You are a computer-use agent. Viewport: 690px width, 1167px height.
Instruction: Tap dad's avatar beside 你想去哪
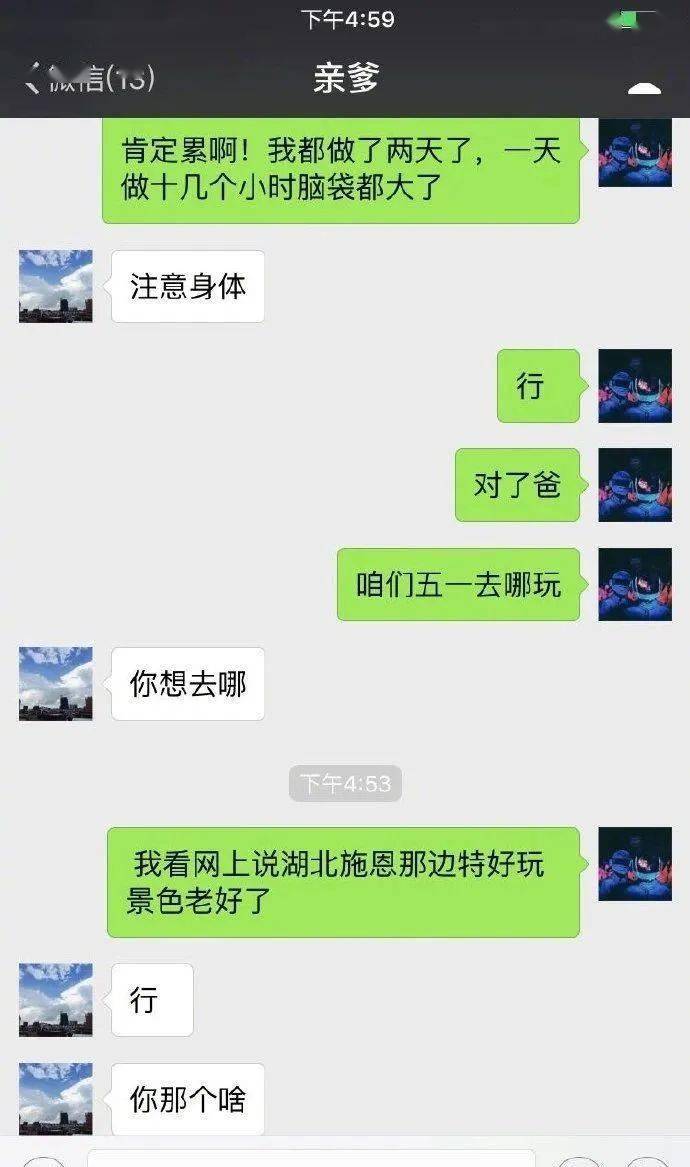[56, 684]
